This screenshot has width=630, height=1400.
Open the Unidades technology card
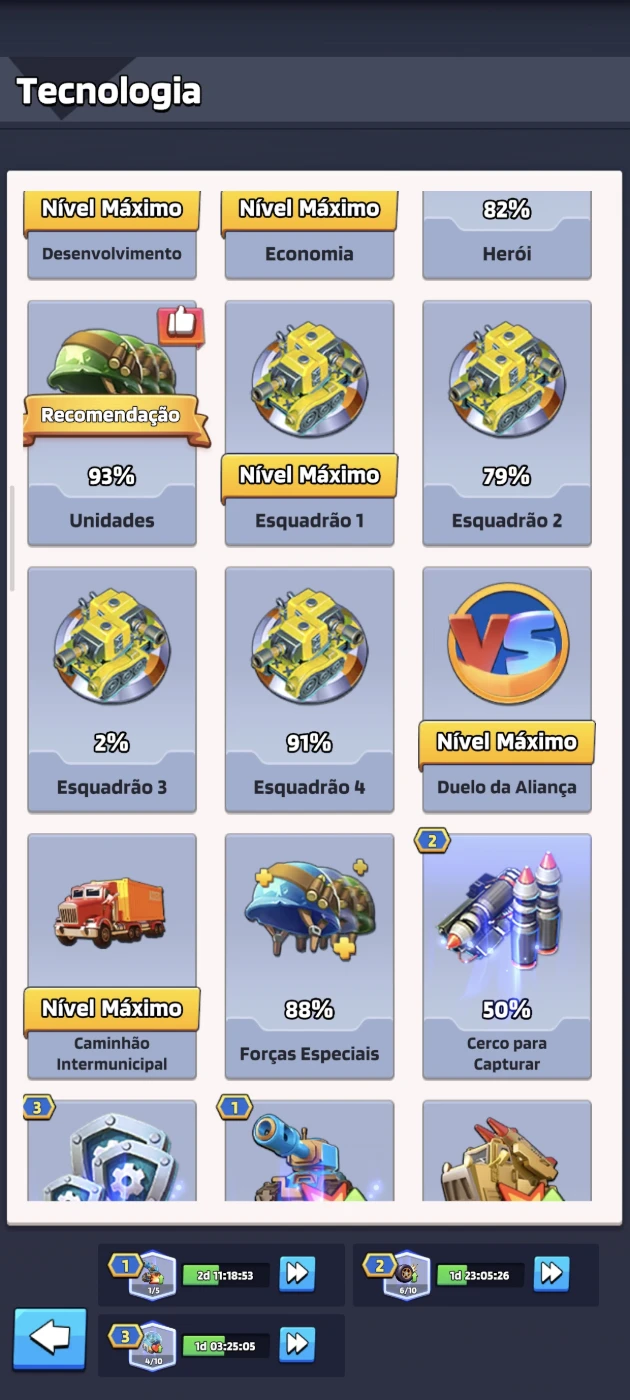(112, 423)
